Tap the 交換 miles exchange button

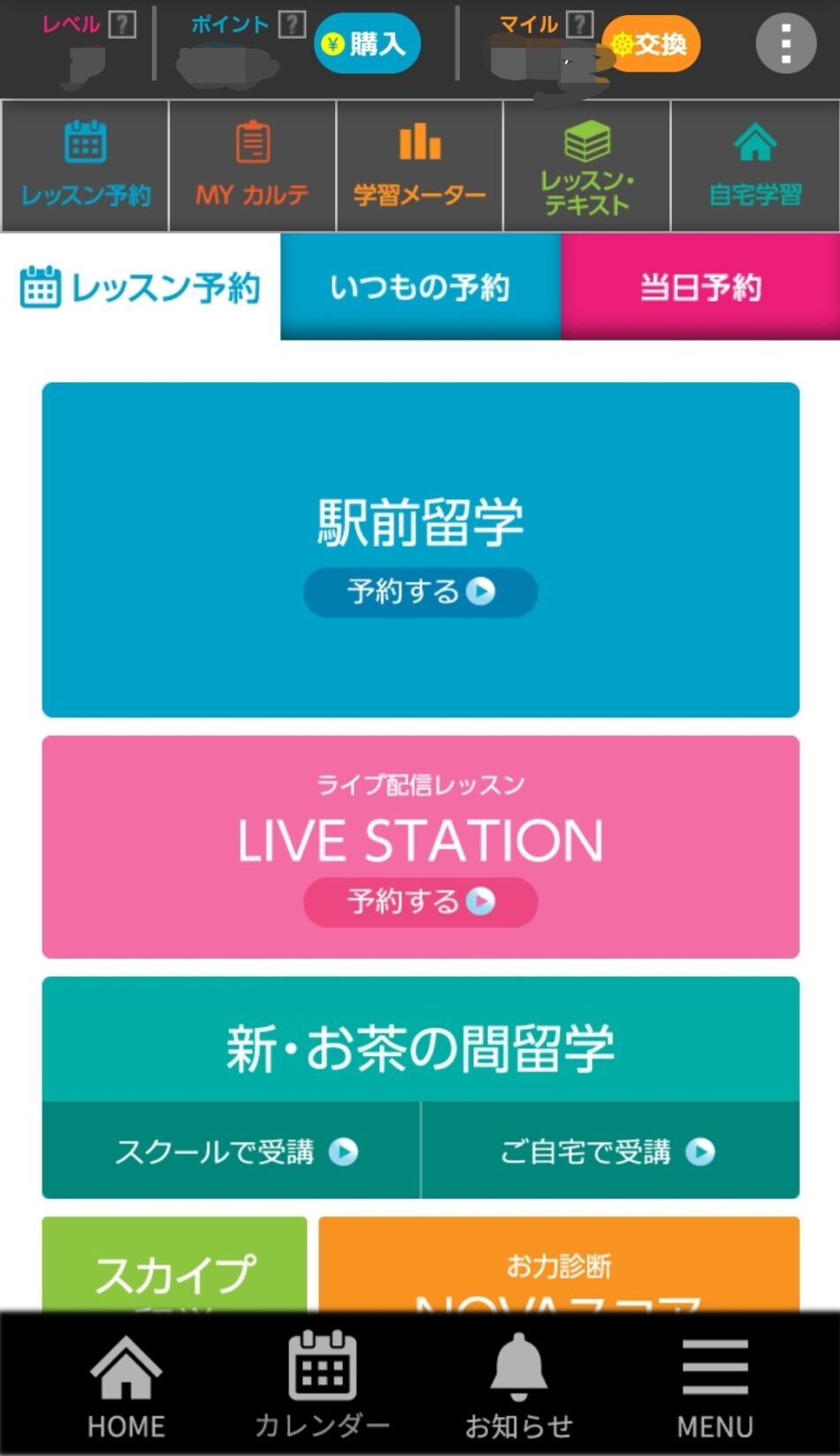click(x=651, y=43)
